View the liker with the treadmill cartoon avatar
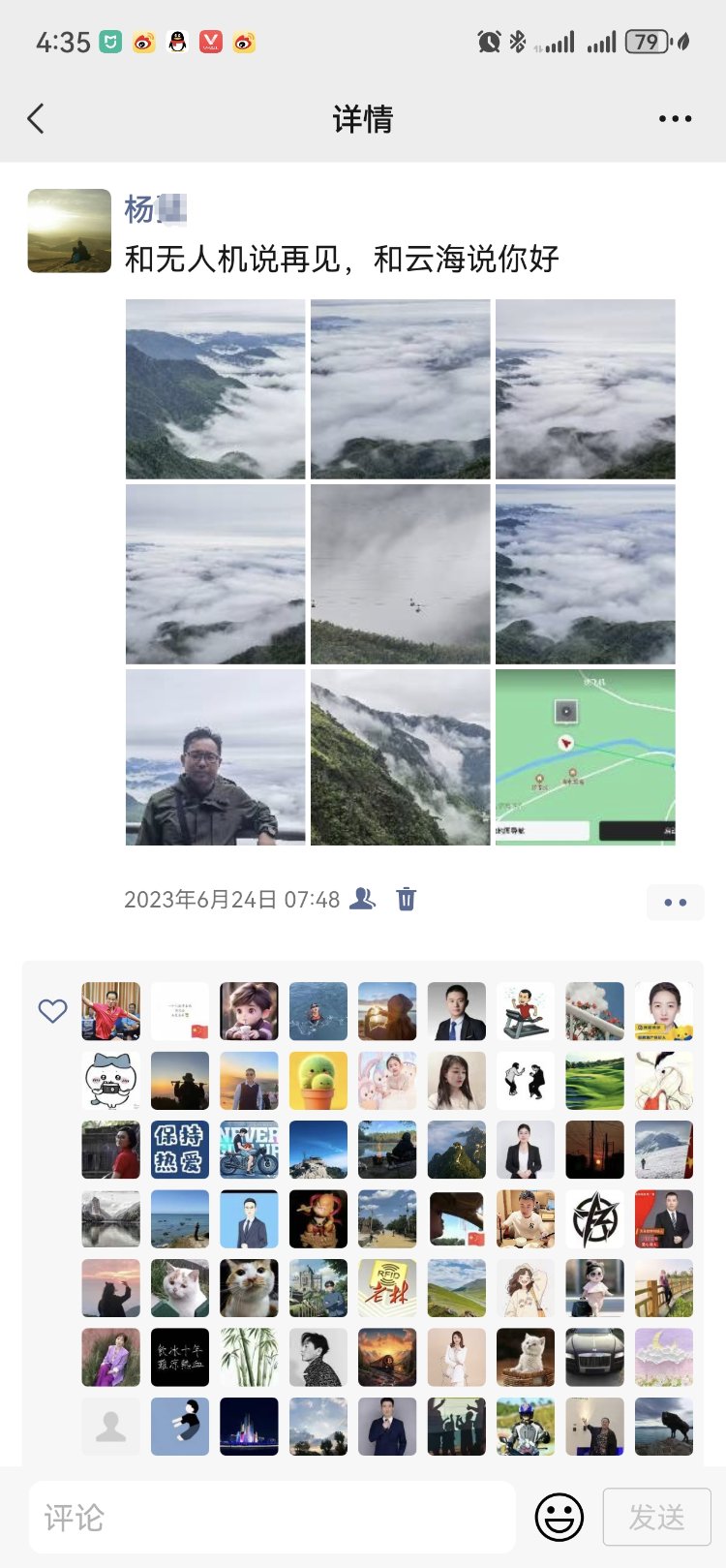726x1568 pixels. coord(526,1011)
